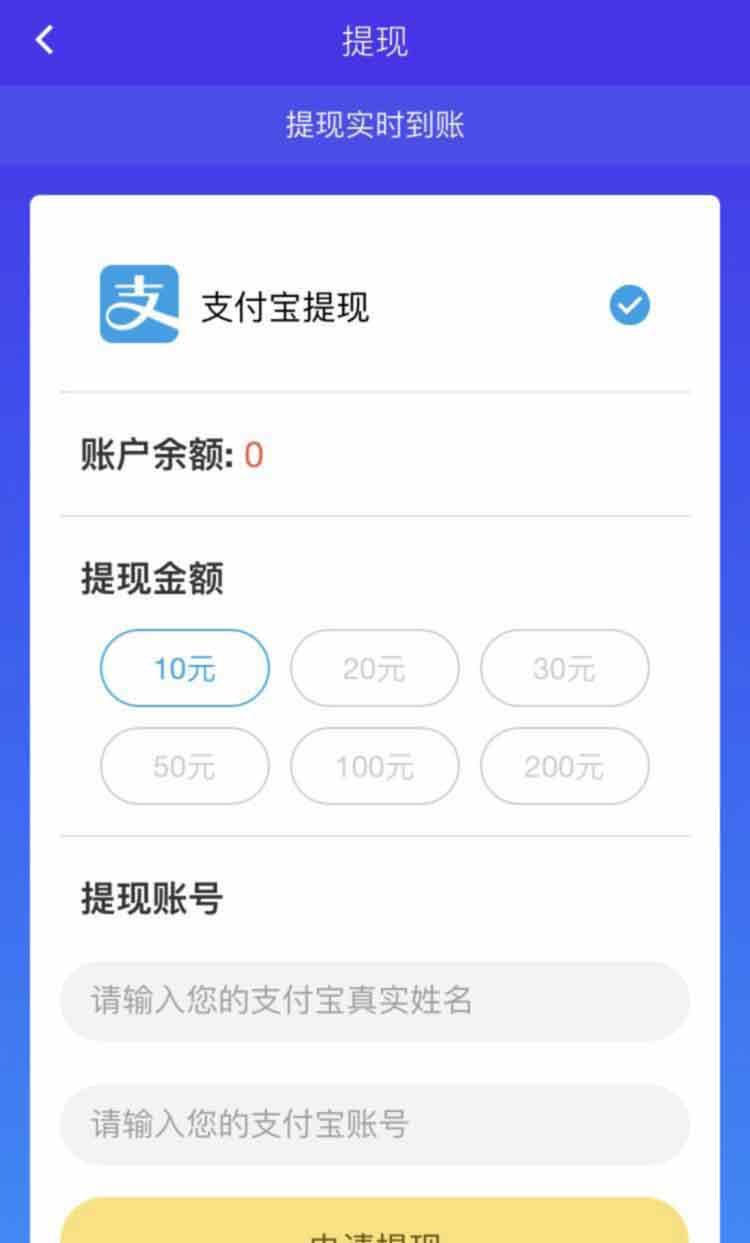Tap the Alipay account number field

tap(375, 1124)
